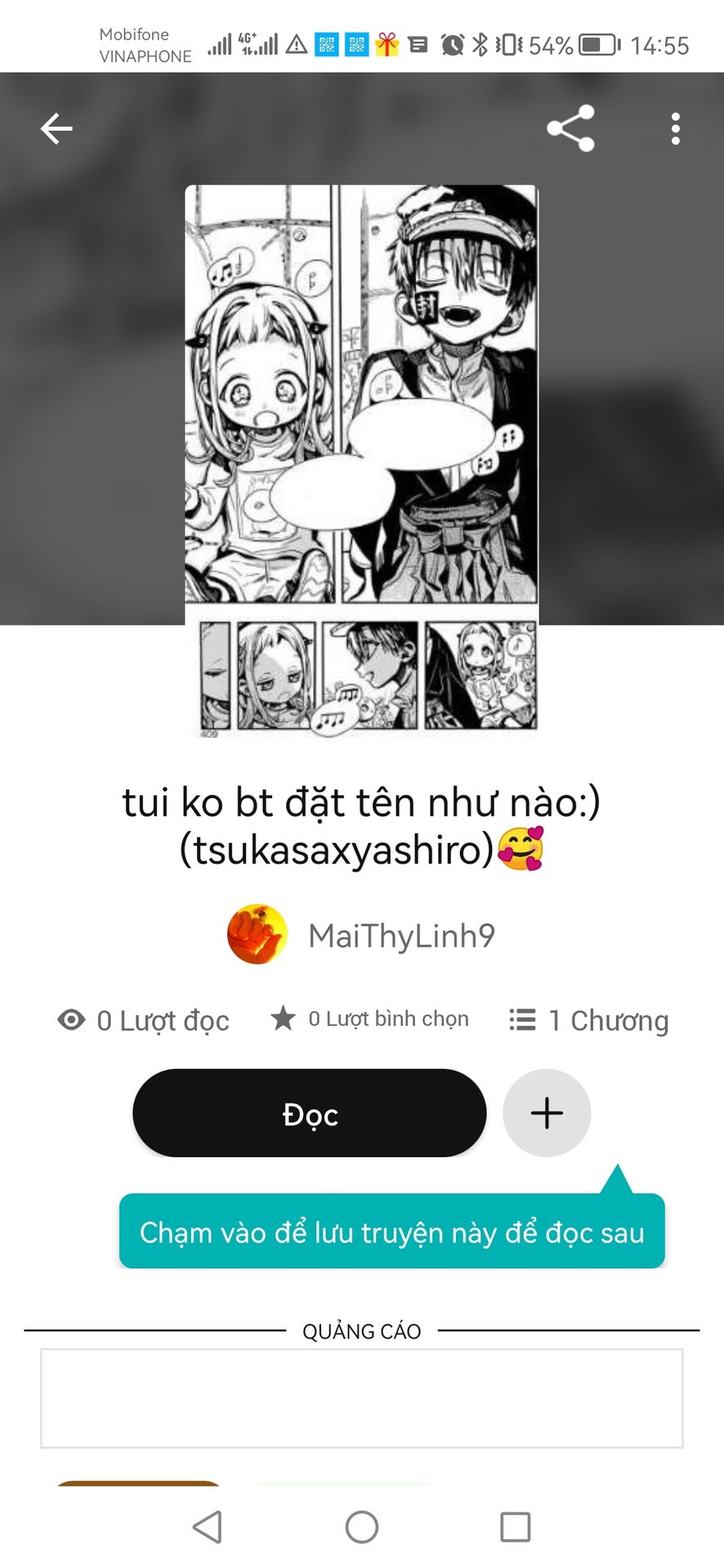Go back using the top-left arrow
The width and height of the screenshot is (724, 1568).
tap(56, 128)
